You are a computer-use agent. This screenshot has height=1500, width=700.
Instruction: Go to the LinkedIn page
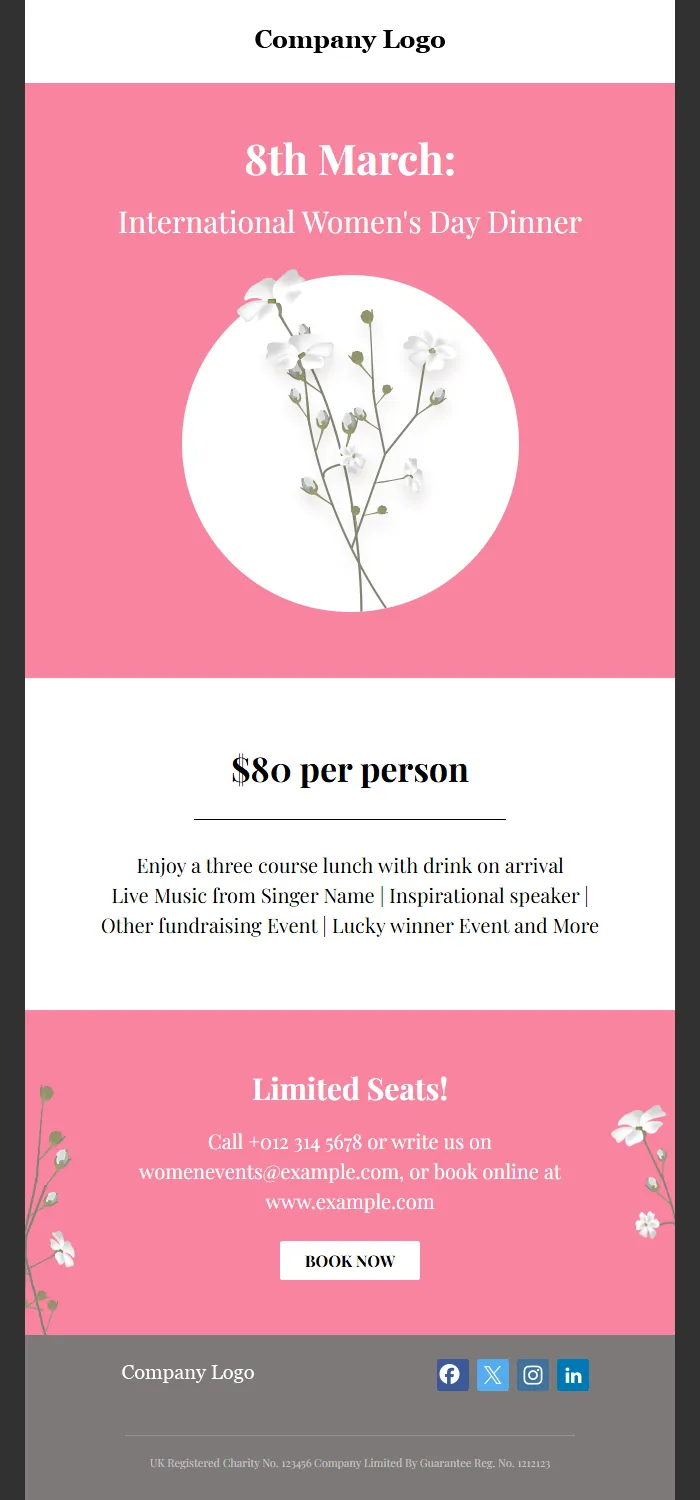coord(573,1375)
